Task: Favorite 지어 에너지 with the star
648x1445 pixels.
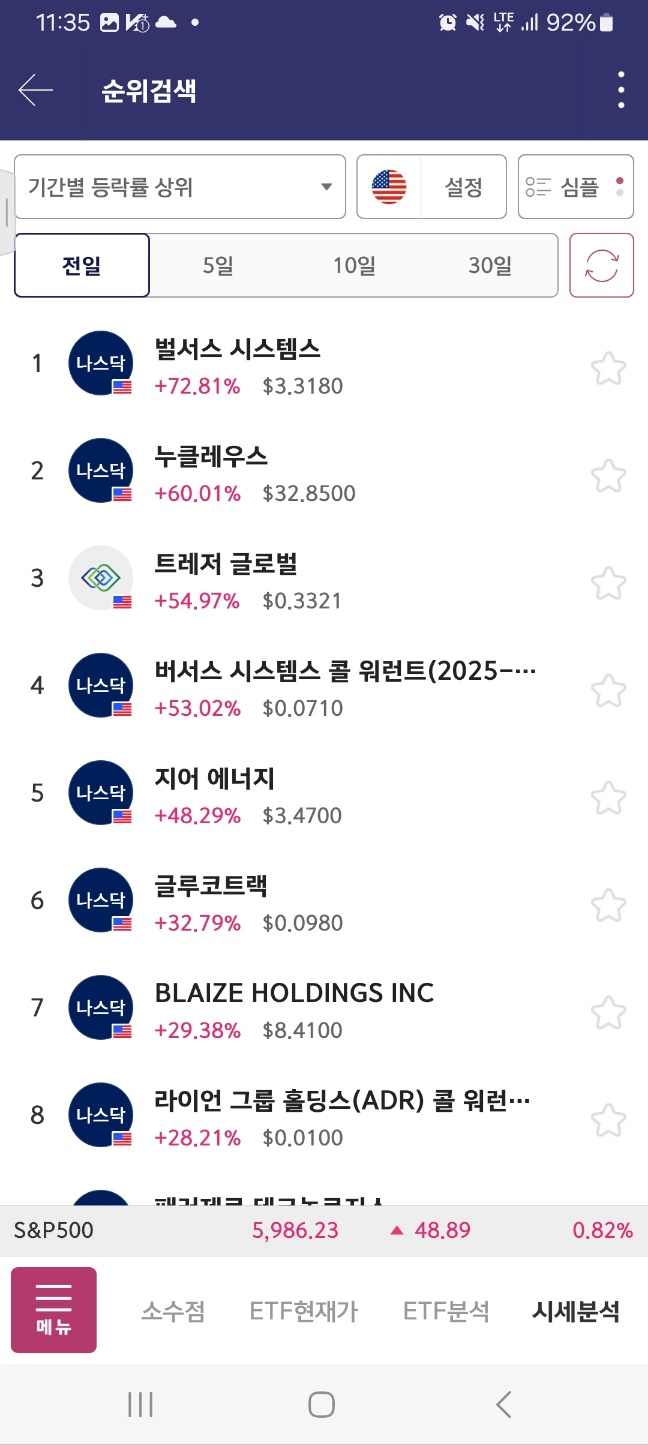Action: pos(608,798)
